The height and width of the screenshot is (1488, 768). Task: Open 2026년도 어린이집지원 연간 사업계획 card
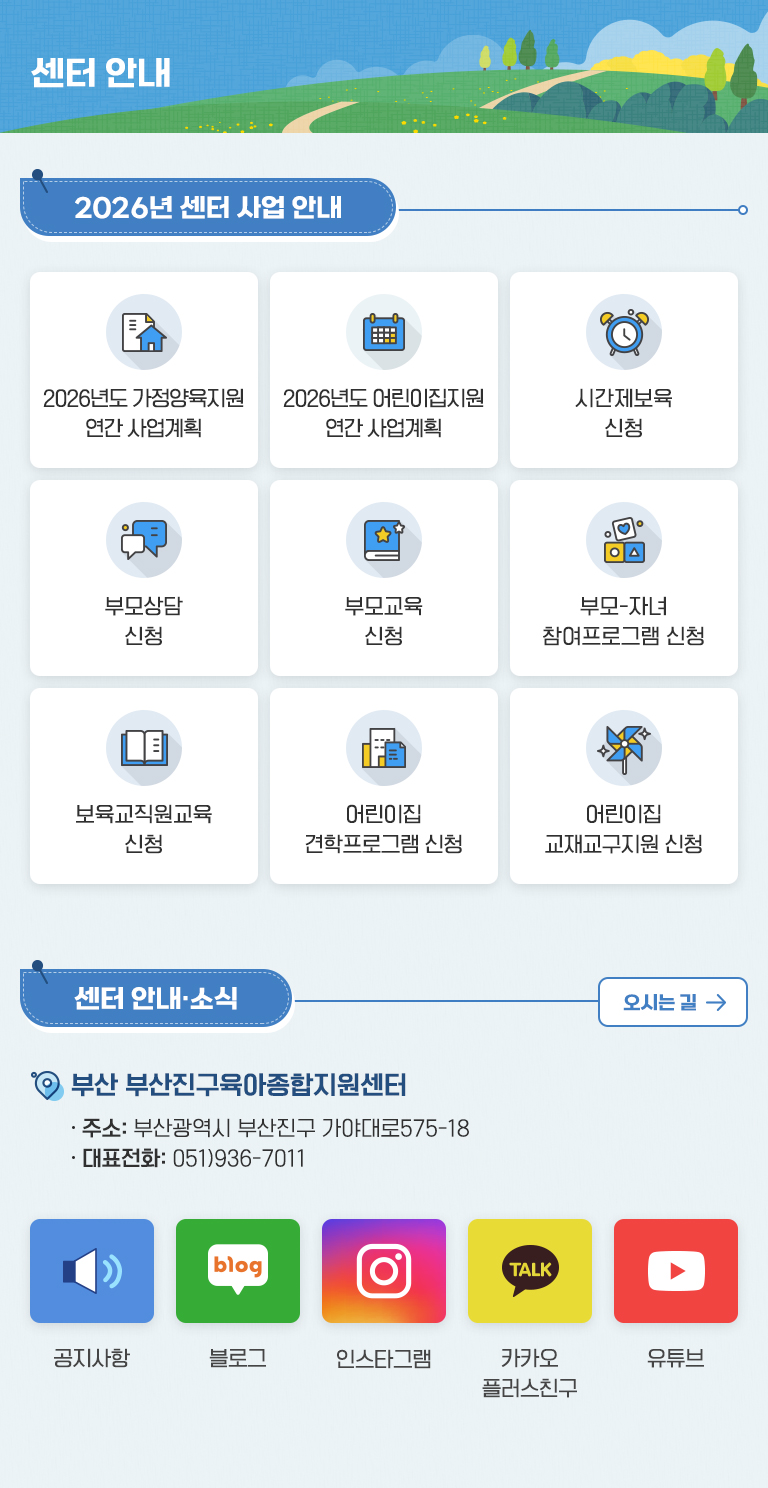[x=384, y=370]
